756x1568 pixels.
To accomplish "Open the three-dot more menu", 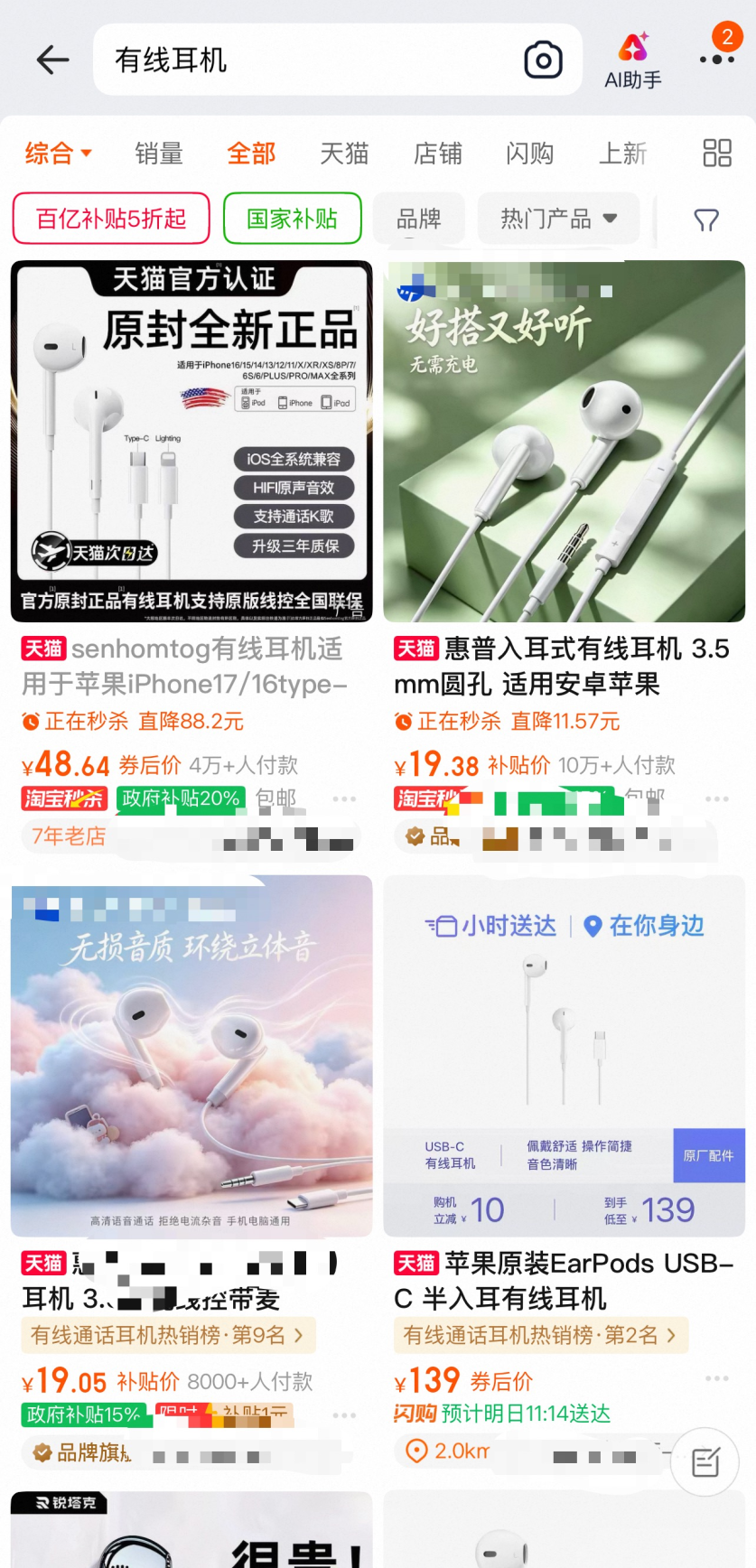I will pyautogui.click(x=717, y=60).
